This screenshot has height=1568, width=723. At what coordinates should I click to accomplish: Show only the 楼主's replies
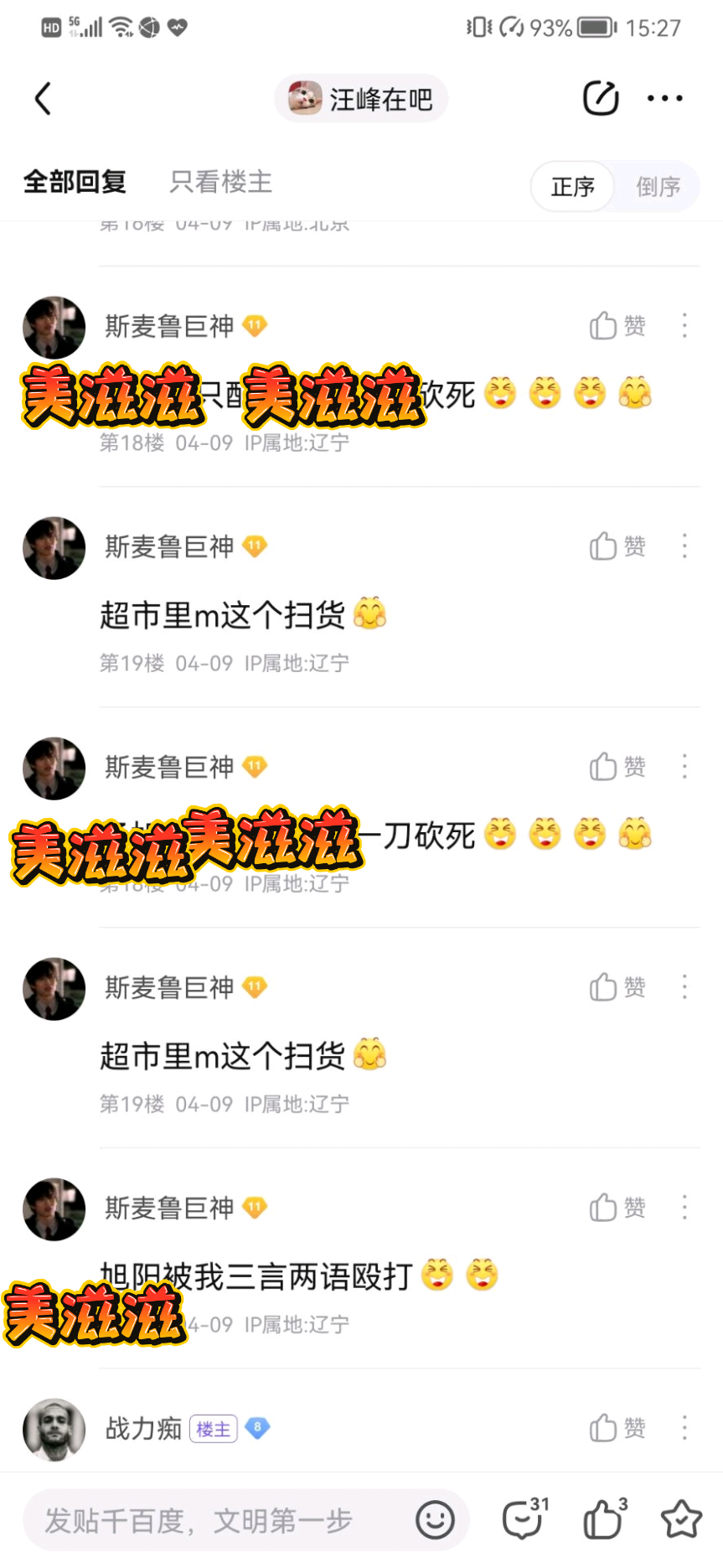coord(220,182)
